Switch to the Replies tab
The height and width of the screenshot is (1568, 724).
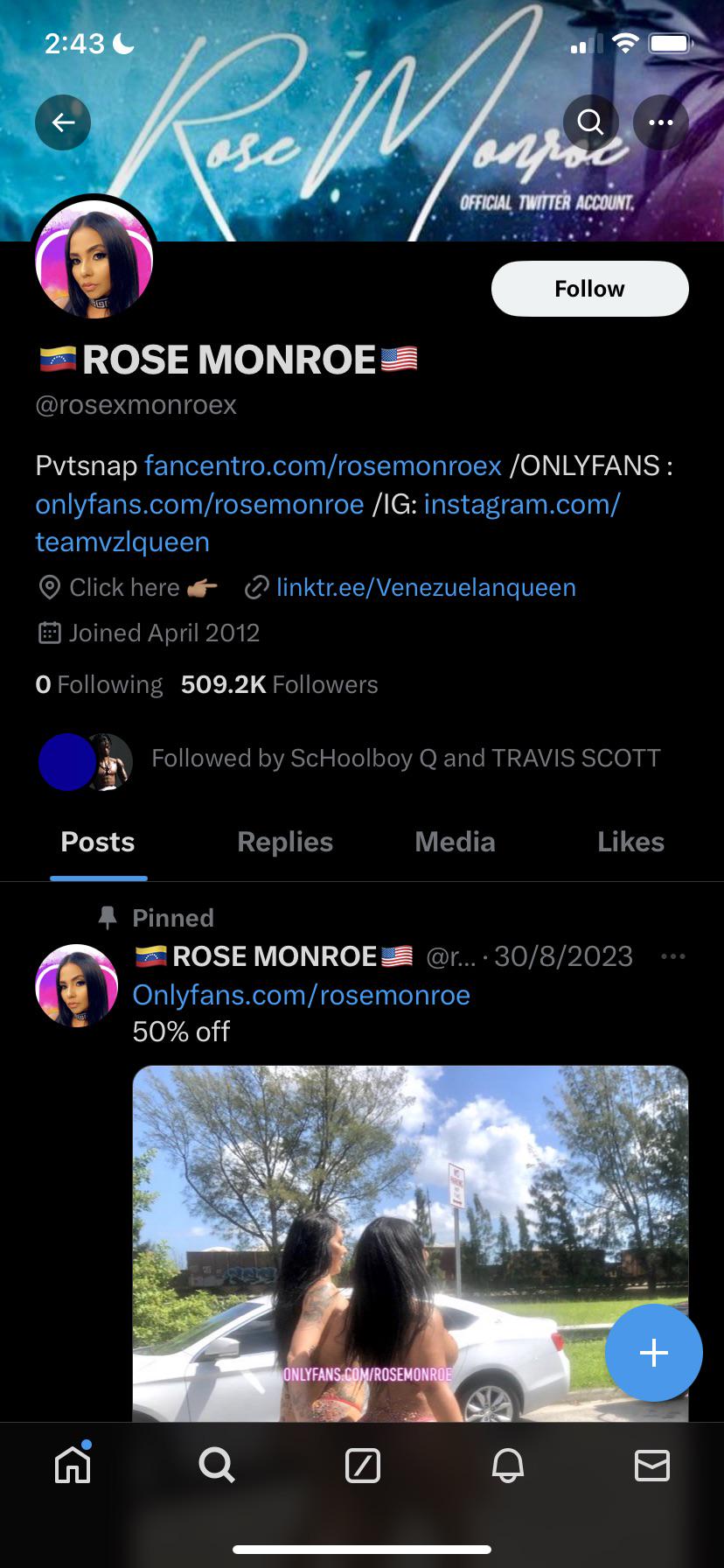(284, 842)
